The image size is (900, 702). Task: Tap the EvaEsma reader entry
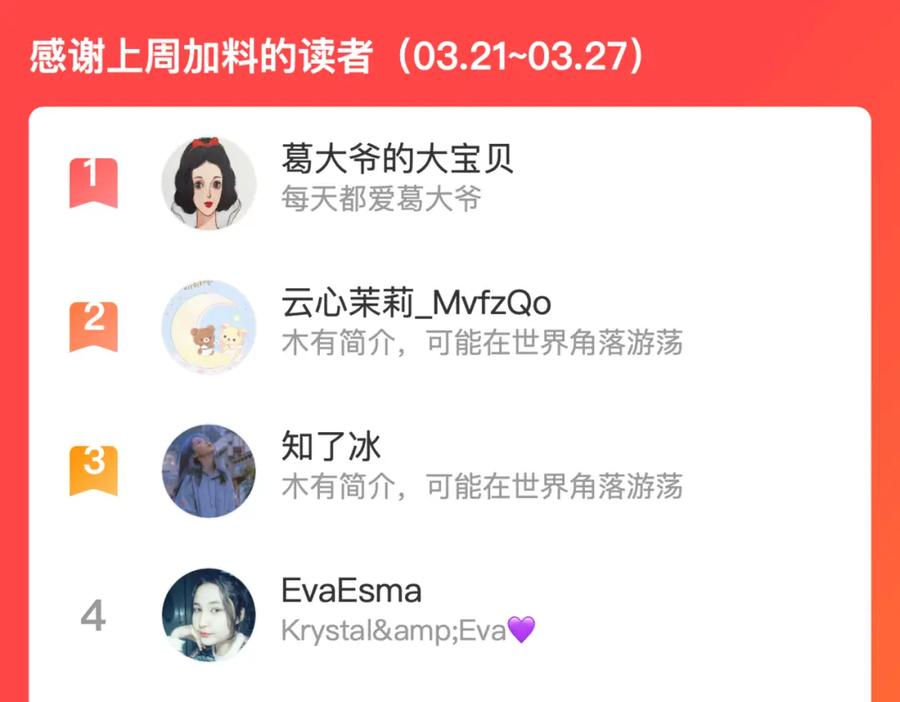351,591
